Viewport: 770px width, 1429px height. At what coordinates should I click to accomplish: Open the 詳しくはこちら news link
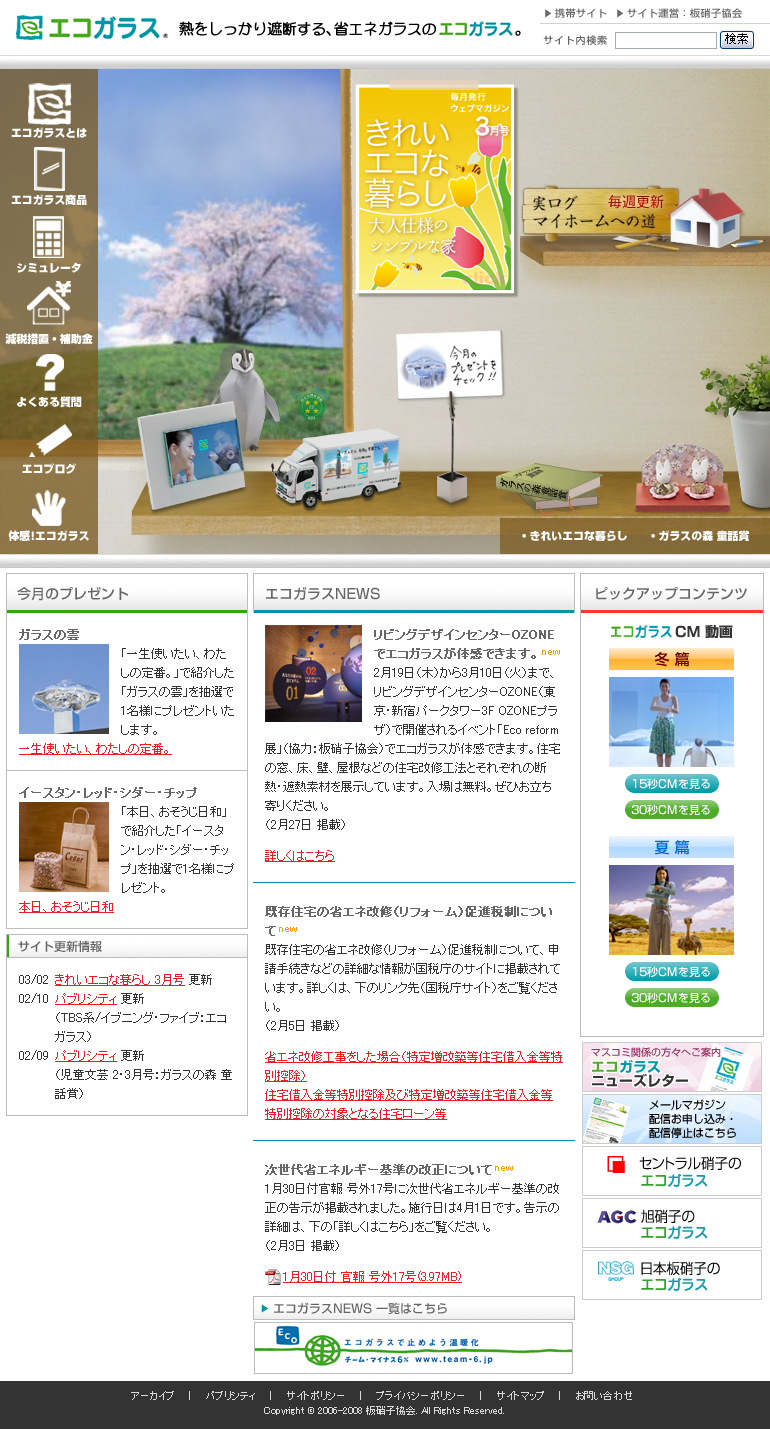[x=299, y=856]
